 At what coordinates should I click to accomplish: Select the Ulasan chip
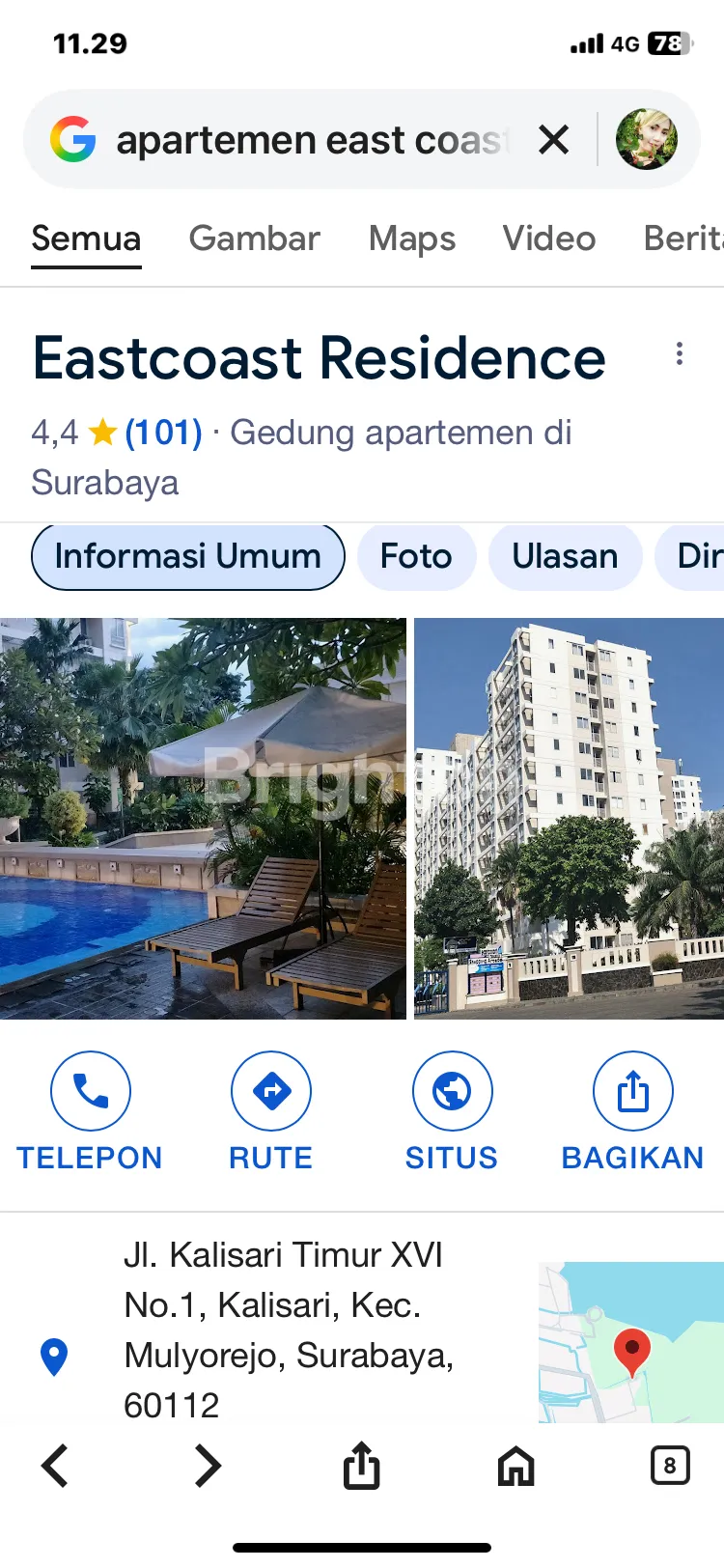point(565,557)
